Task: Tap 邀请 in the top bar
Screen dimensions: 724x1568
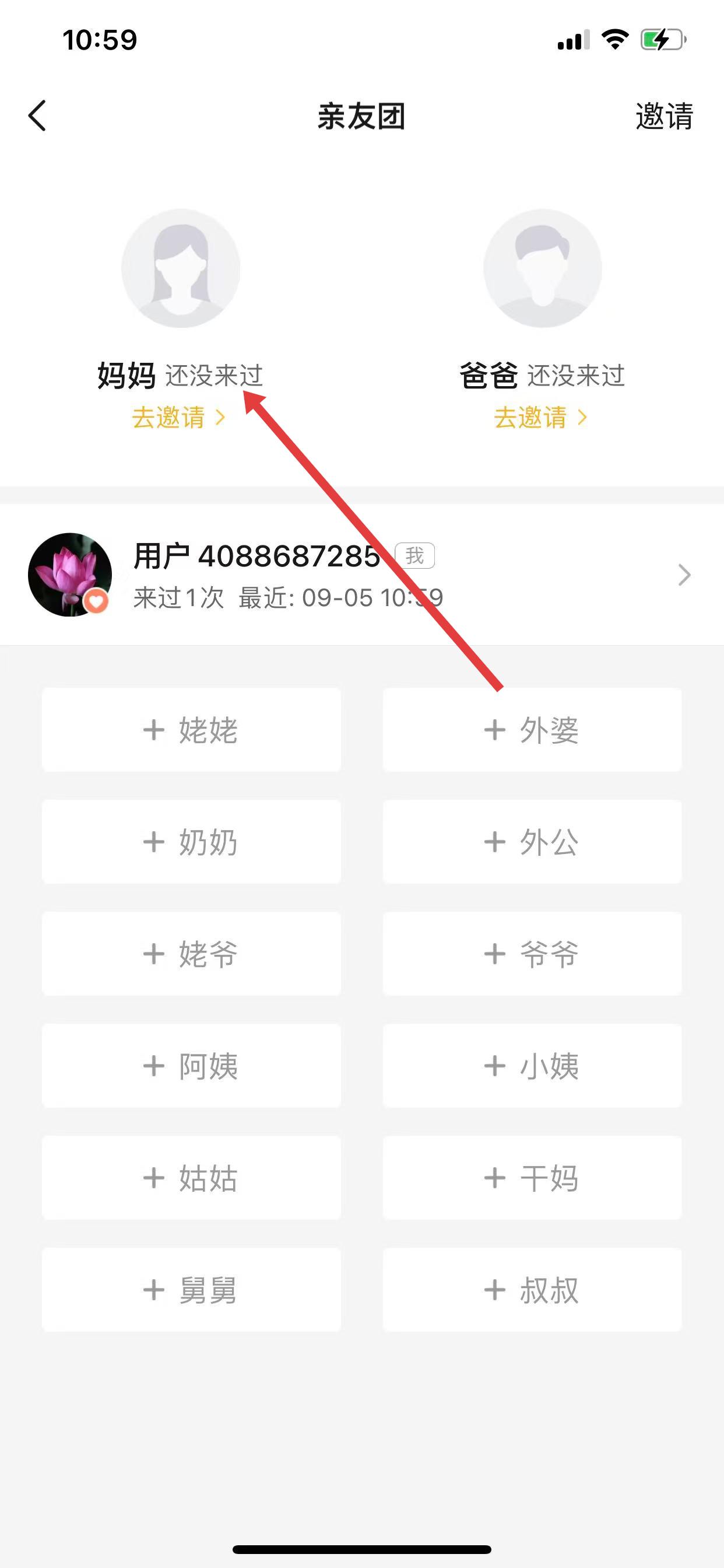Action: point(664,116)
